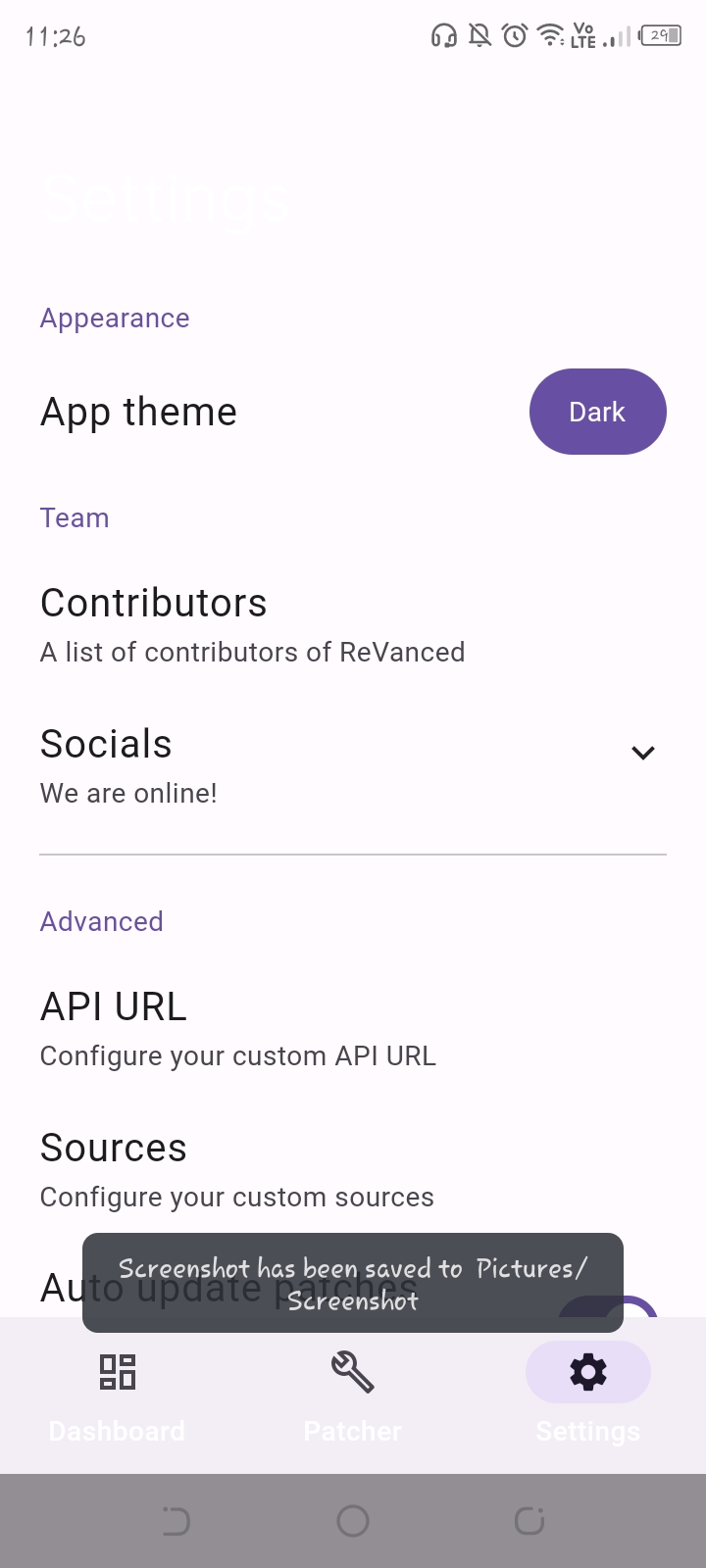Expand the Socials section

643,753
